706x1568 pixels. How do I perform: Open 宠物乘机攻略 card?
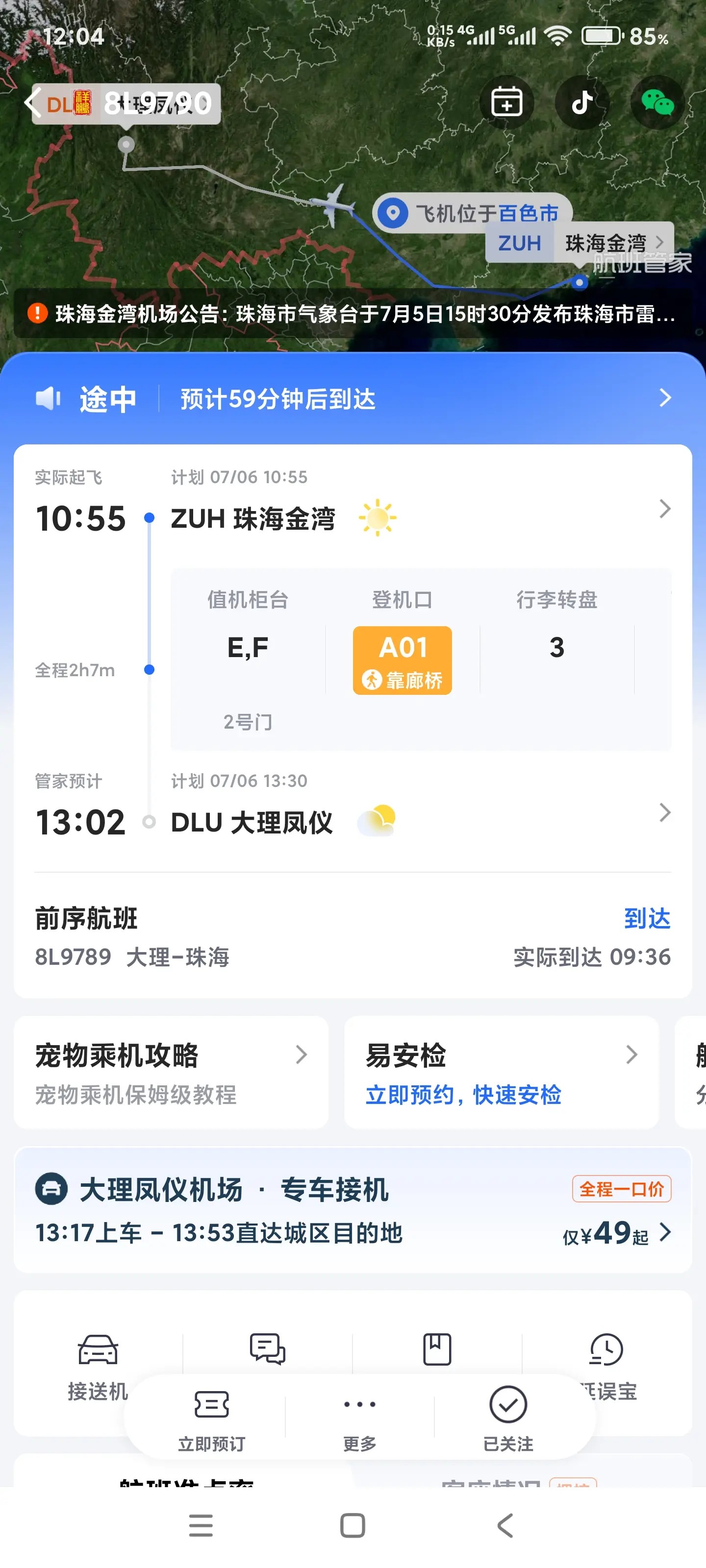click(x=171, y=1073)
